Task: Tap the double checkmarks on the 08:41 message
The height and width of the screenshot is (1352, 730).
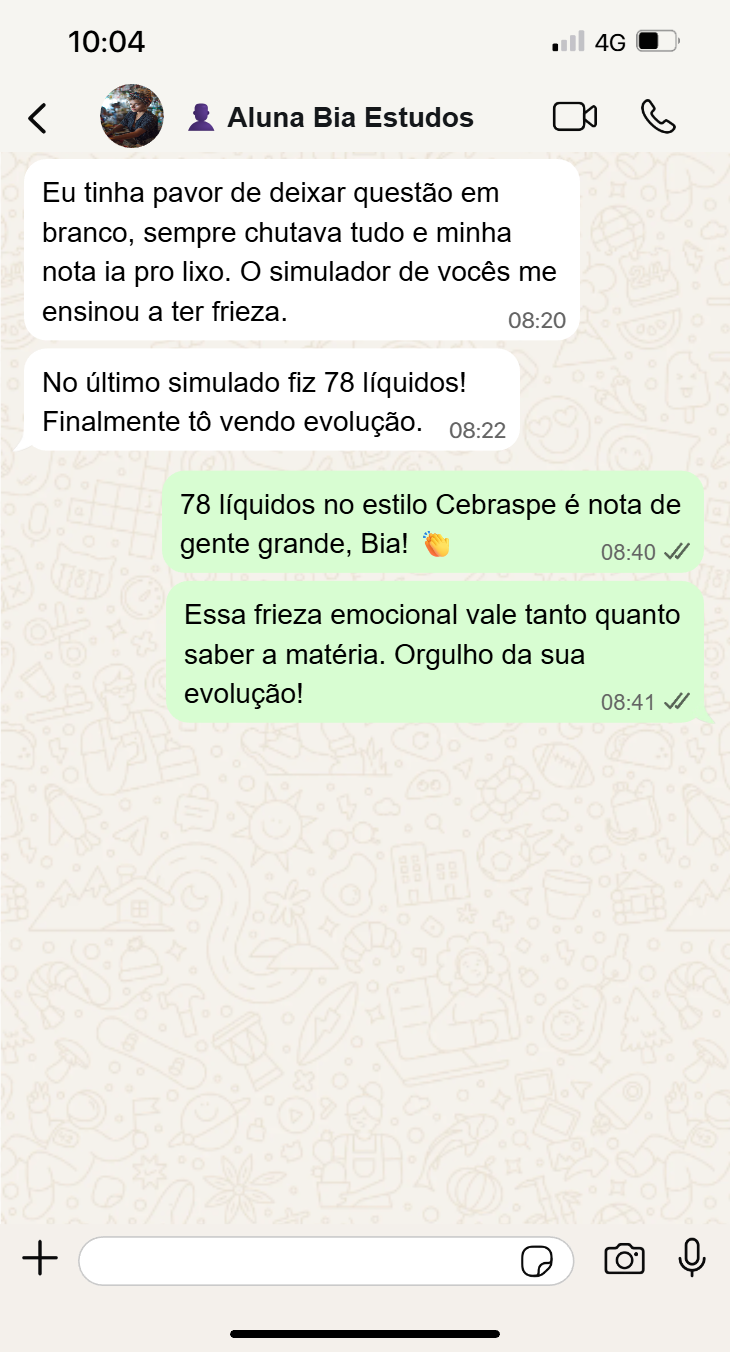Action: (679, 701)
